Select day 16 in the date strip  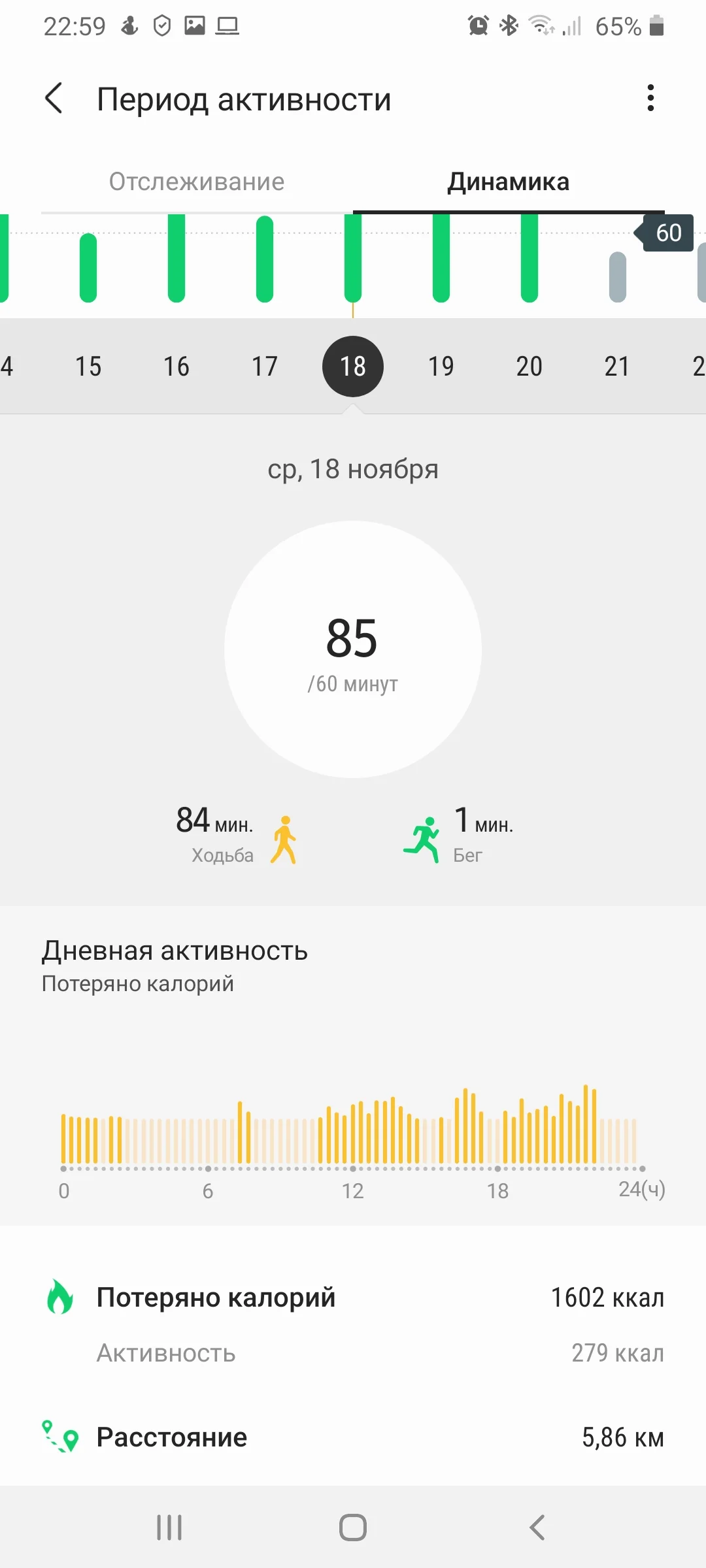tap(176, 367)
